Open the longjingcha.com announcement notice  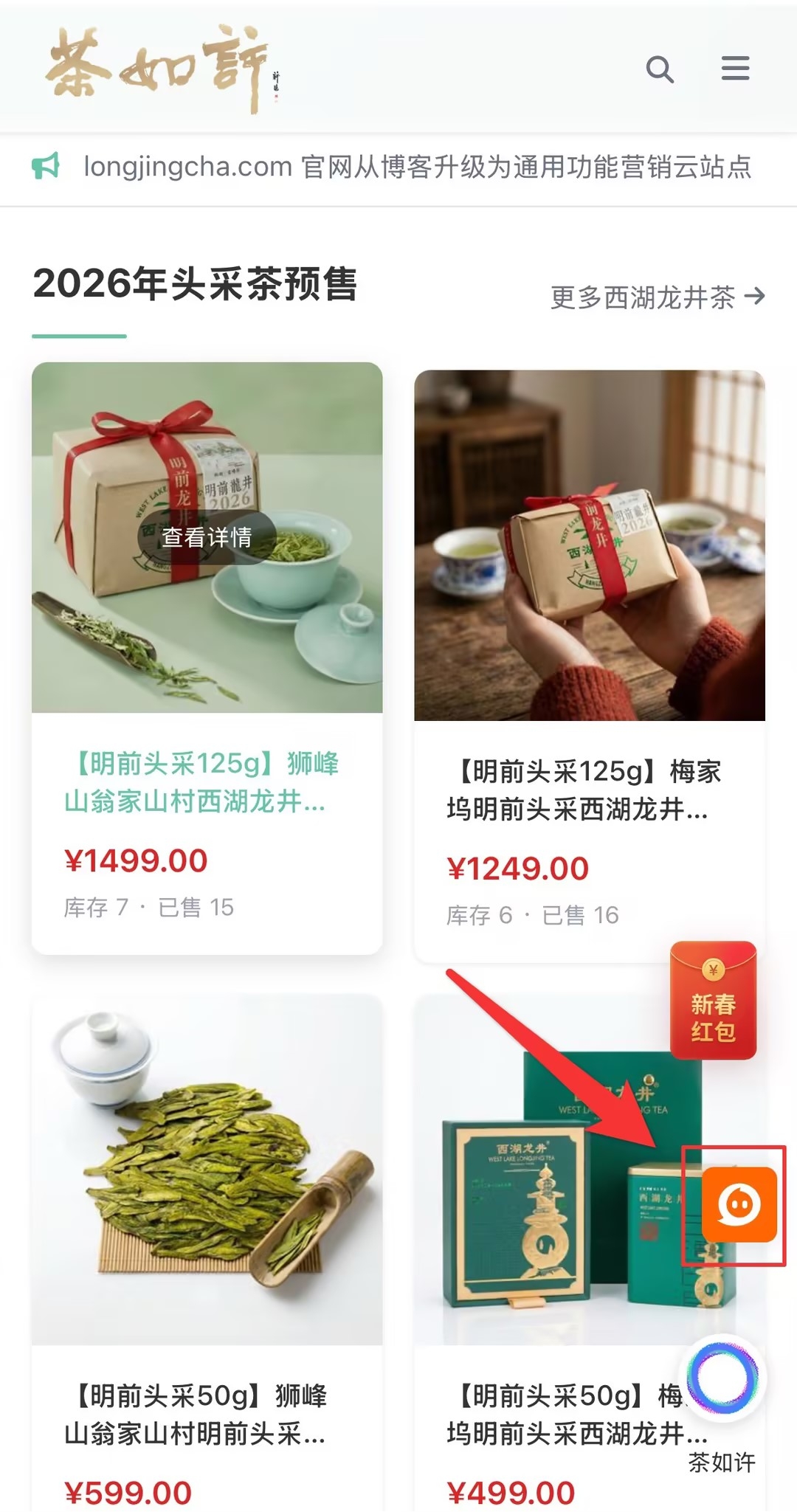pos(417,168)
